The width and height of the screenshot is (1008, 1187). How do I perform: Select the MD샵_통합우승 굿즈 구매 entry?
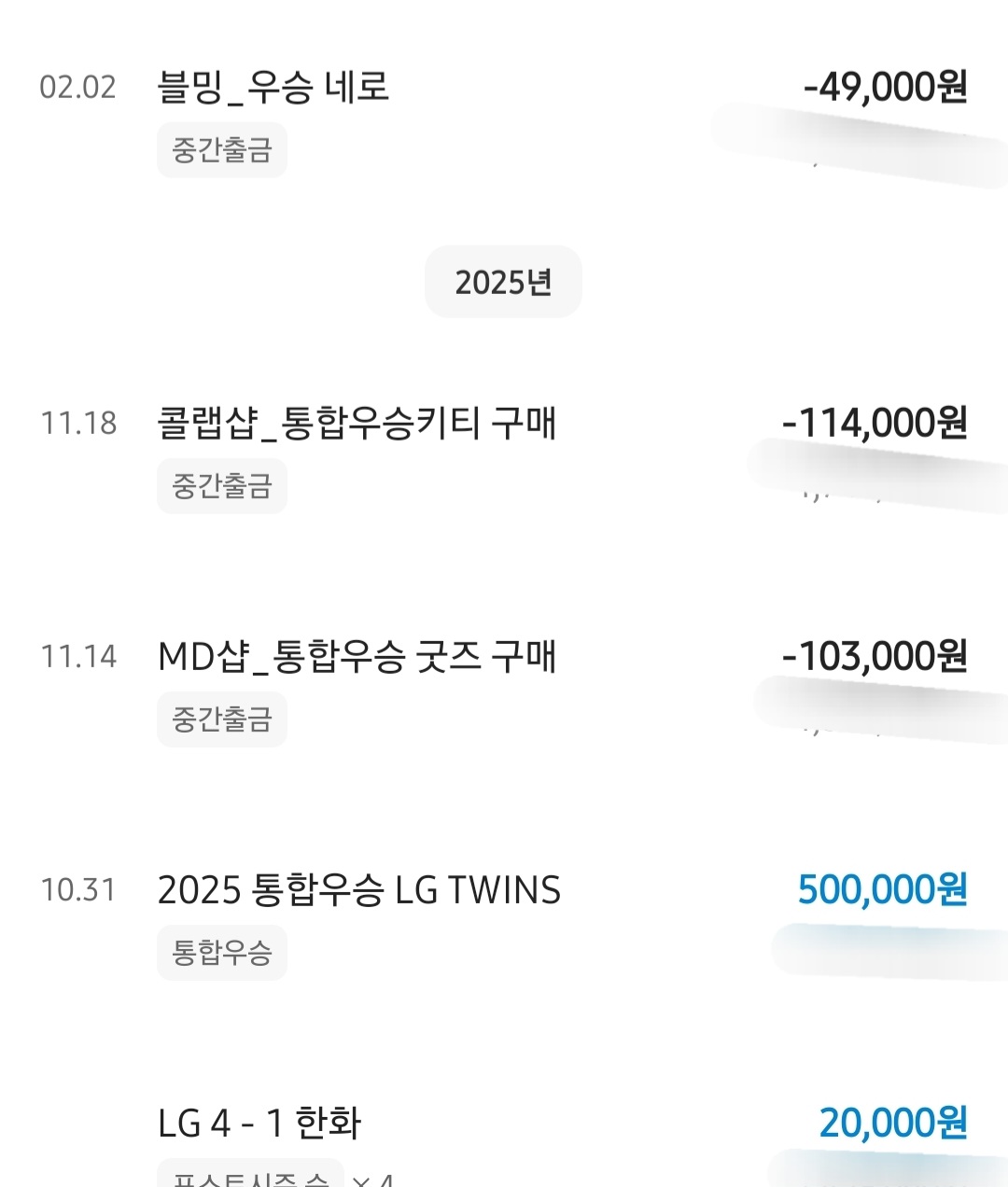(x=357, y=657)
